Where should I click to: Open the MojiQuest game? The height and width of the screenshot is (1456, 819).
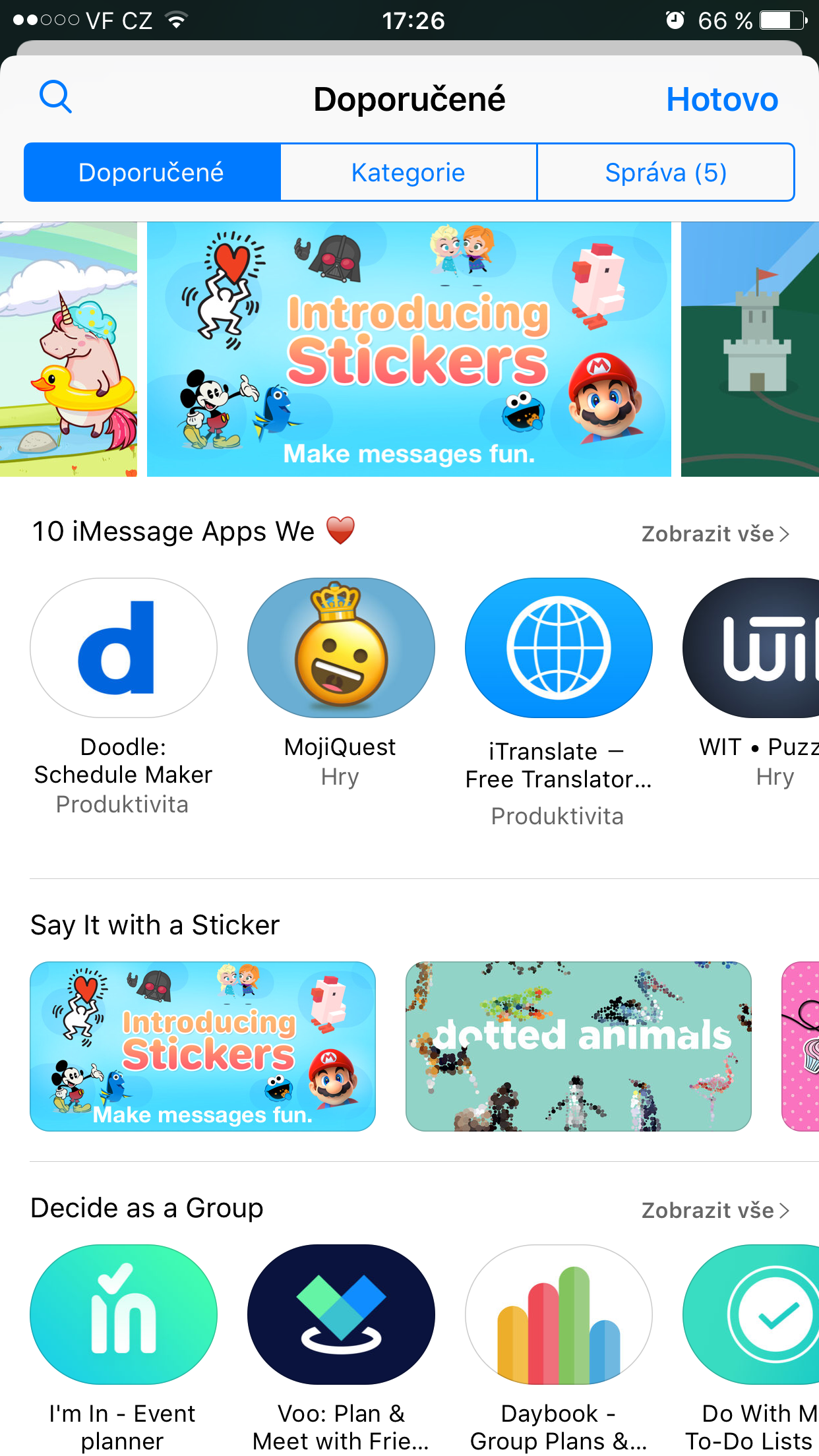pyautogui.click(x=341, y=648)
